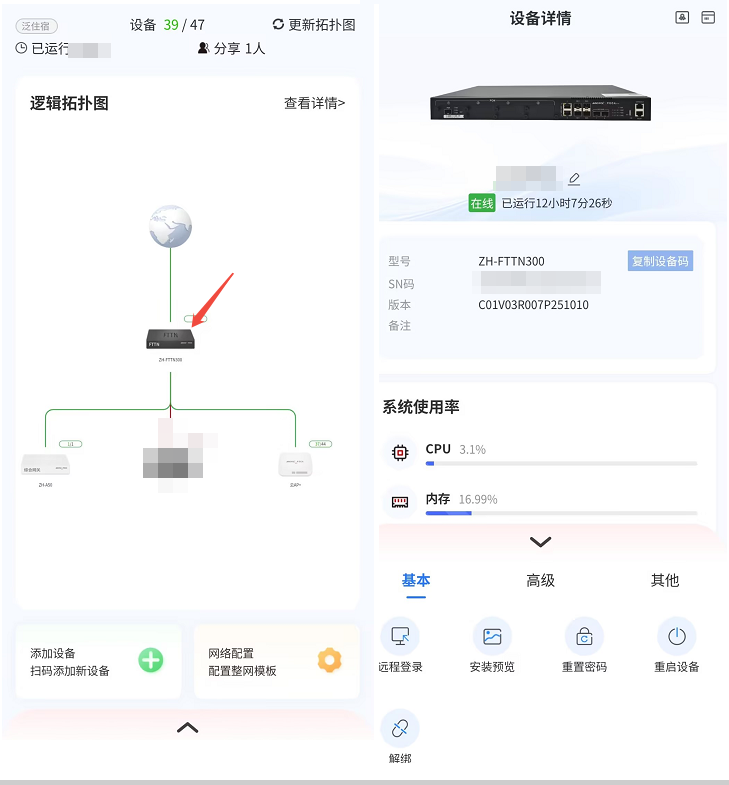This screenshot has height=785, width=729.
Task: Tap 复制设备码 to copy device code
Action: [660, 261]
